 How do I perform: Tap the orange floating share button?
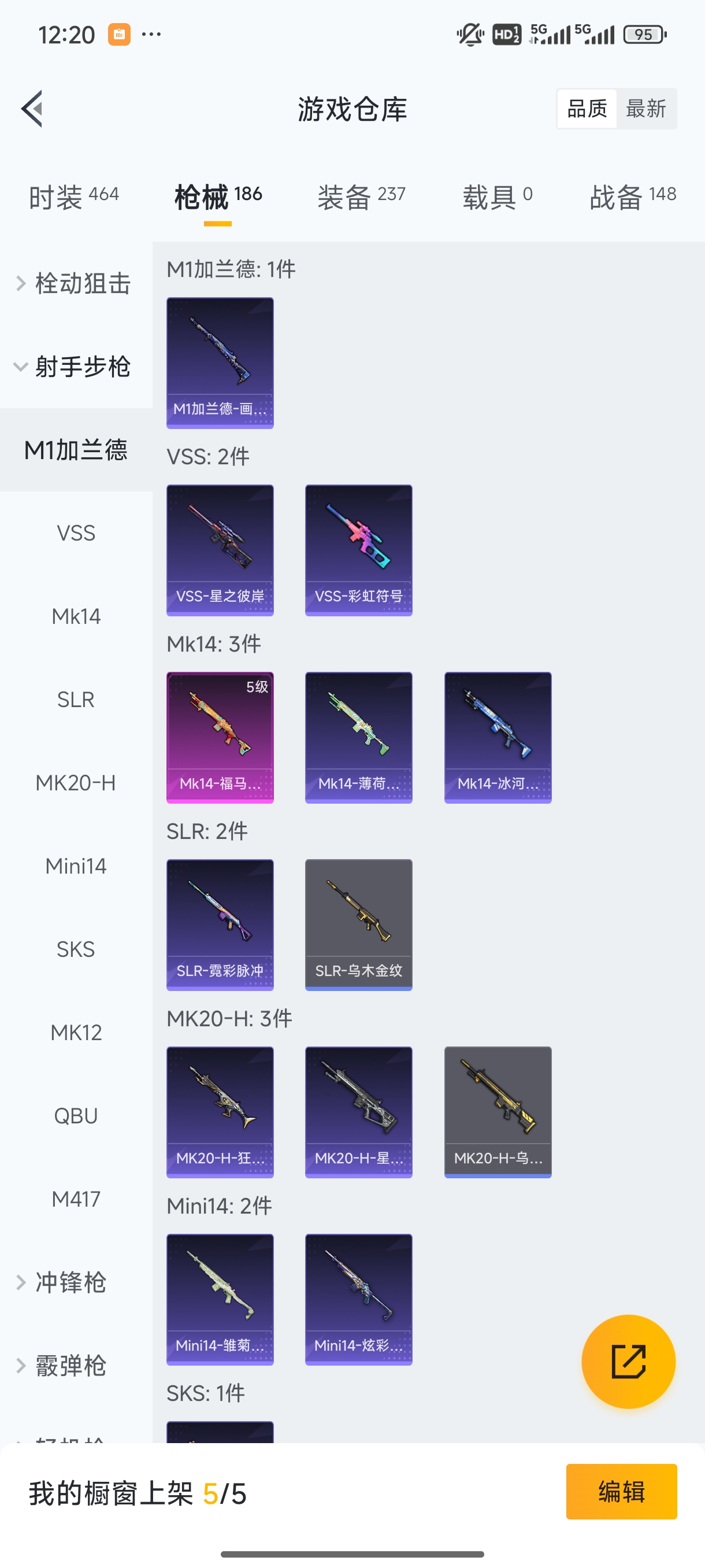click(x=628, y=1361)
